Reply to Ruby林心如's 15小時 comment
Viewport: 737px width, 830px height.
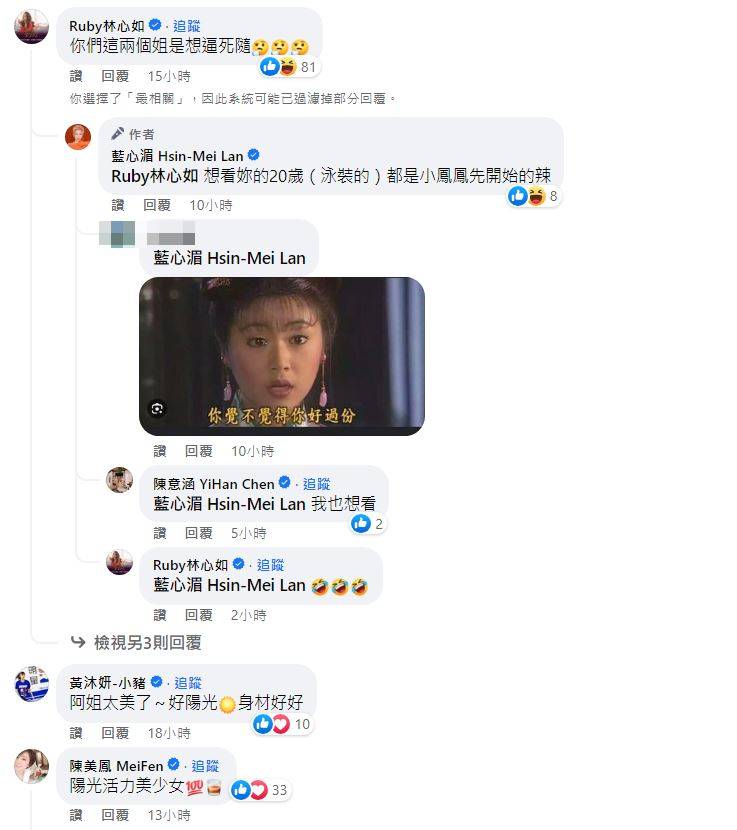tap(116, 76)
